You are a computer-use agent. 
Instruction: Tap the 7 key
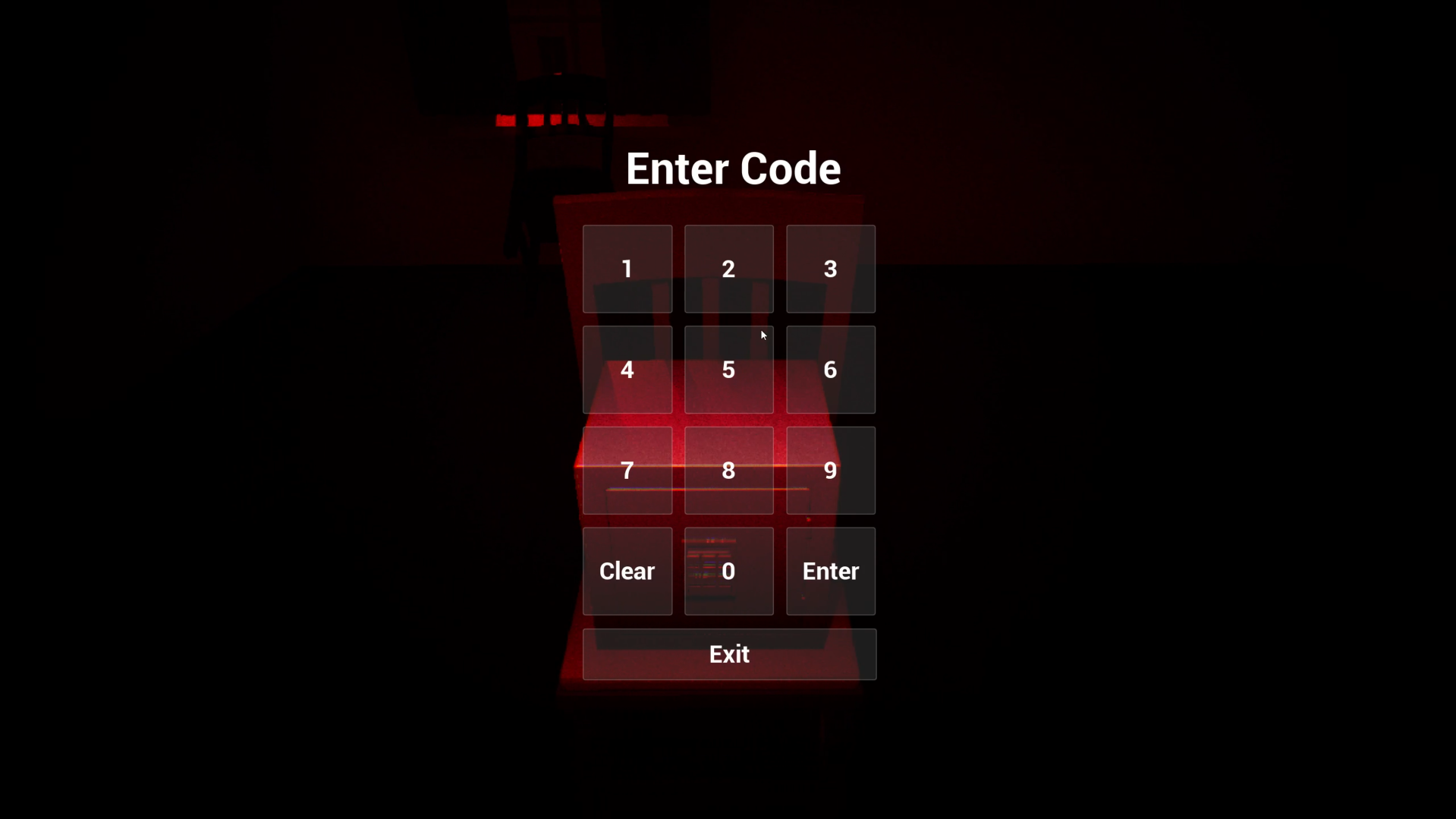tap(627, 471)
